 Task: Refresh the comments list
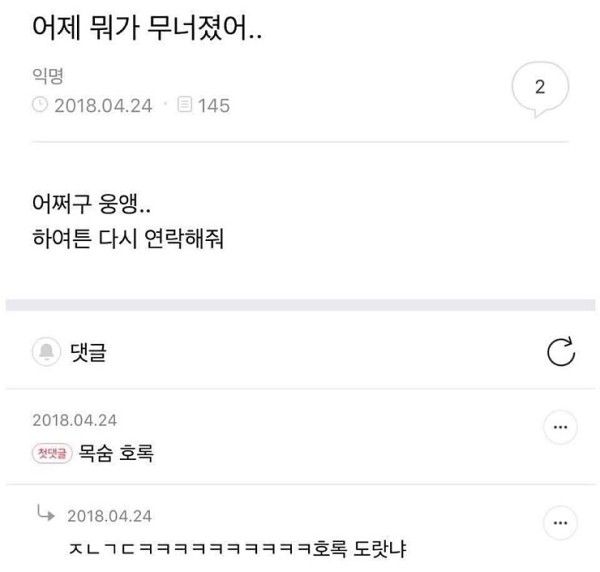pos(561,352)
